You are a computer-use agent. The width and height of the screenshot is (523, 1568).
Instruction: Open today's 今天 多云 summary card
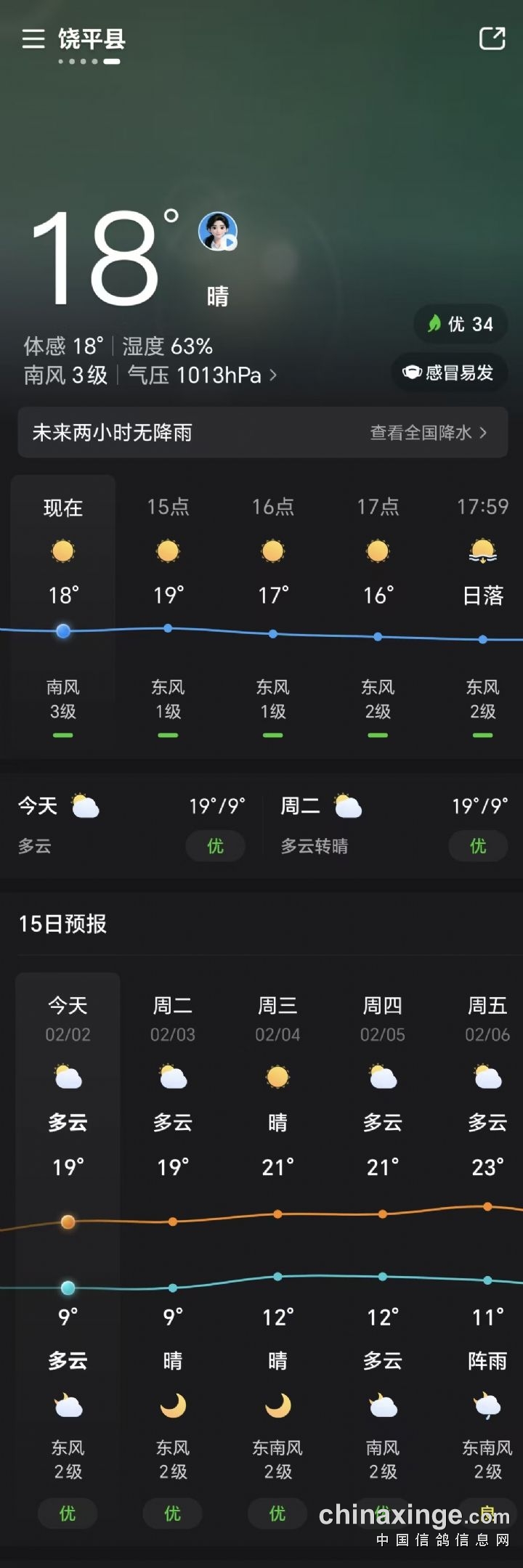point(131,825)
